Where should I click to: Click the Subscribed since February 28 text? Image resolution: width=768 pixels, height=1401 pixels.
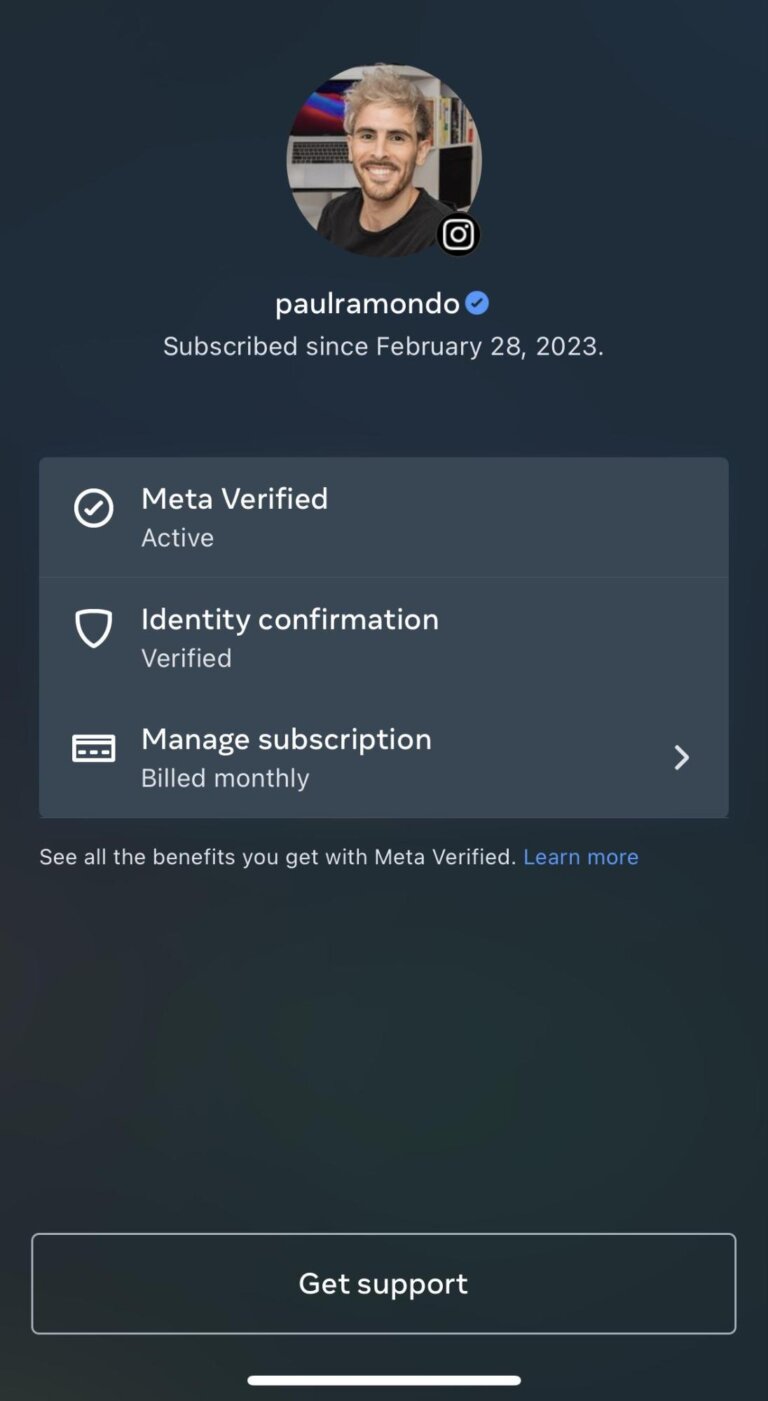[384, 346]
